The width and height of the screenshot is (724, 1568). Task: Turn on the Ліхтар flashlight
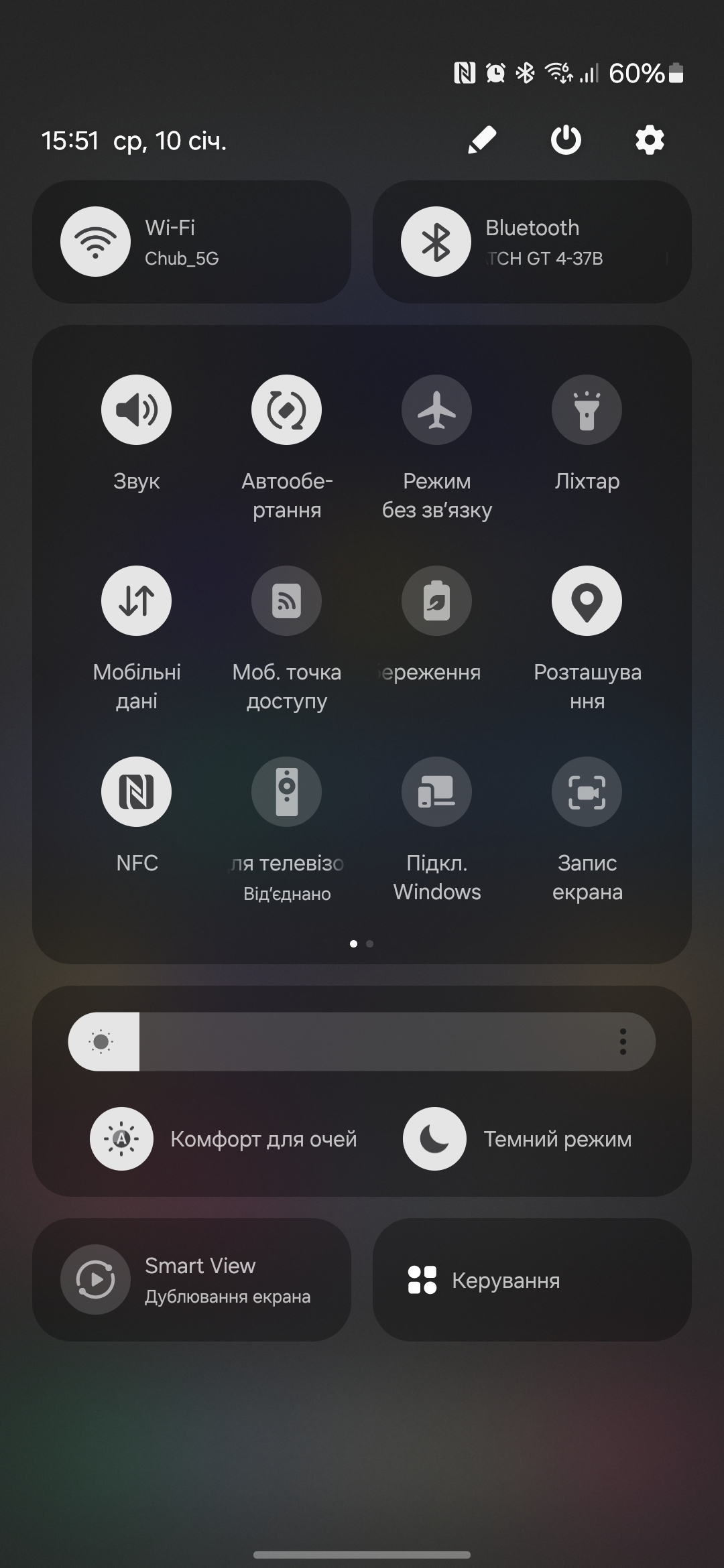[587, 409]
